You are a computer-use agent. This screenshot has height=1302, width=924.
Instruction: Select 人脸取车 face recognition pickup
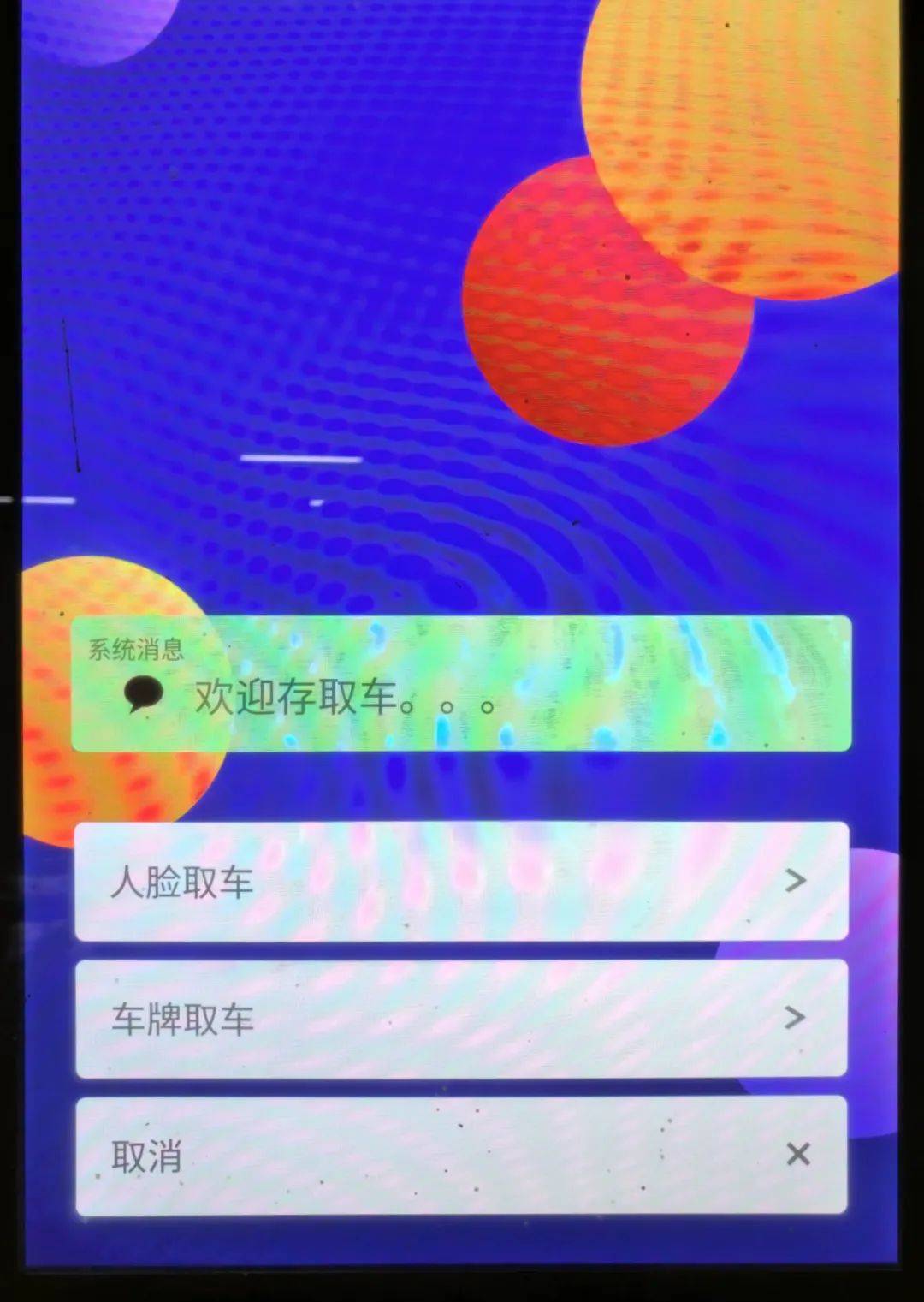point(461,882)
